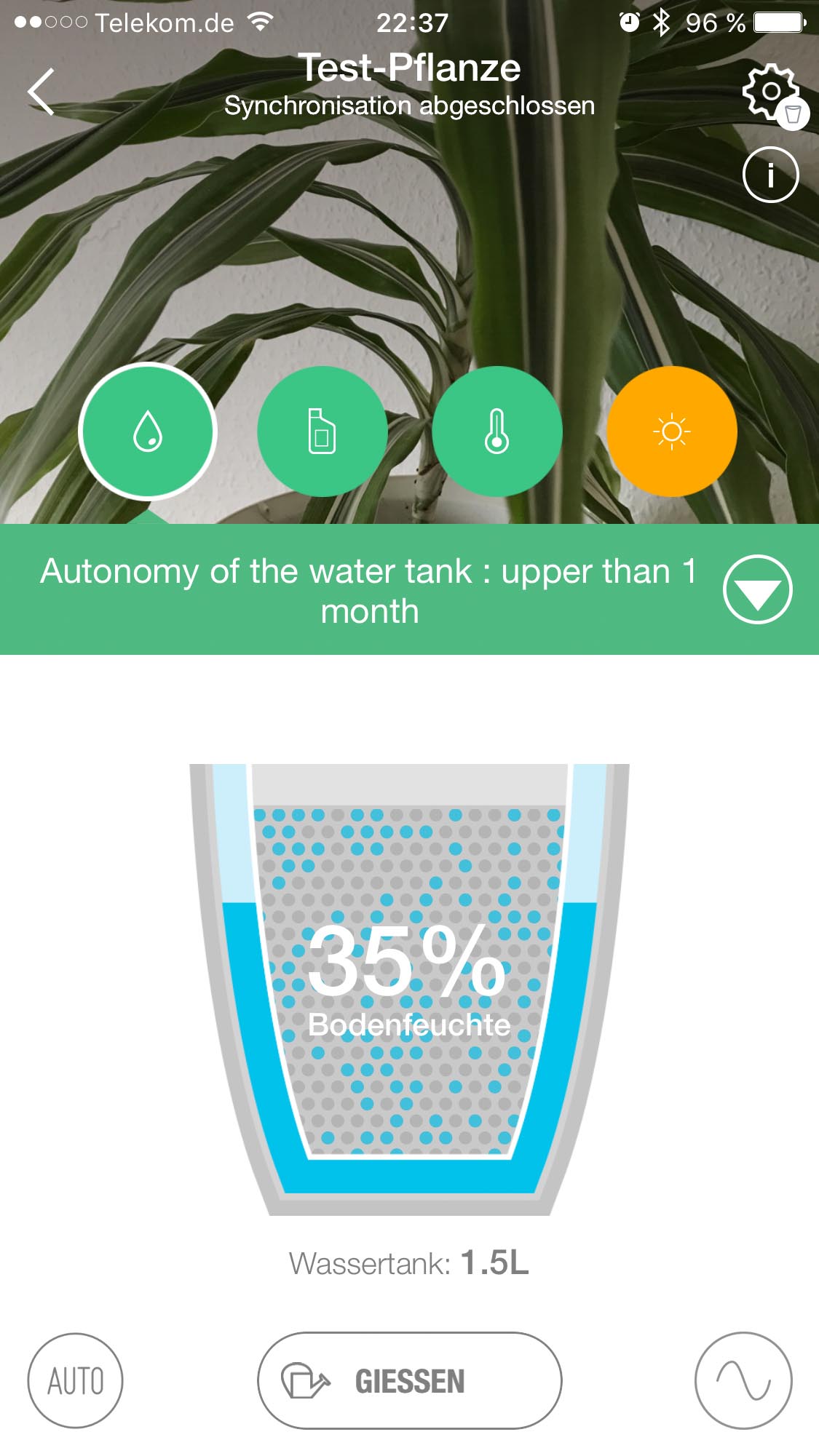The height and width of the screenshot is (1456, 819).
Task: Select the water drop tab
Action: (148, 431)
